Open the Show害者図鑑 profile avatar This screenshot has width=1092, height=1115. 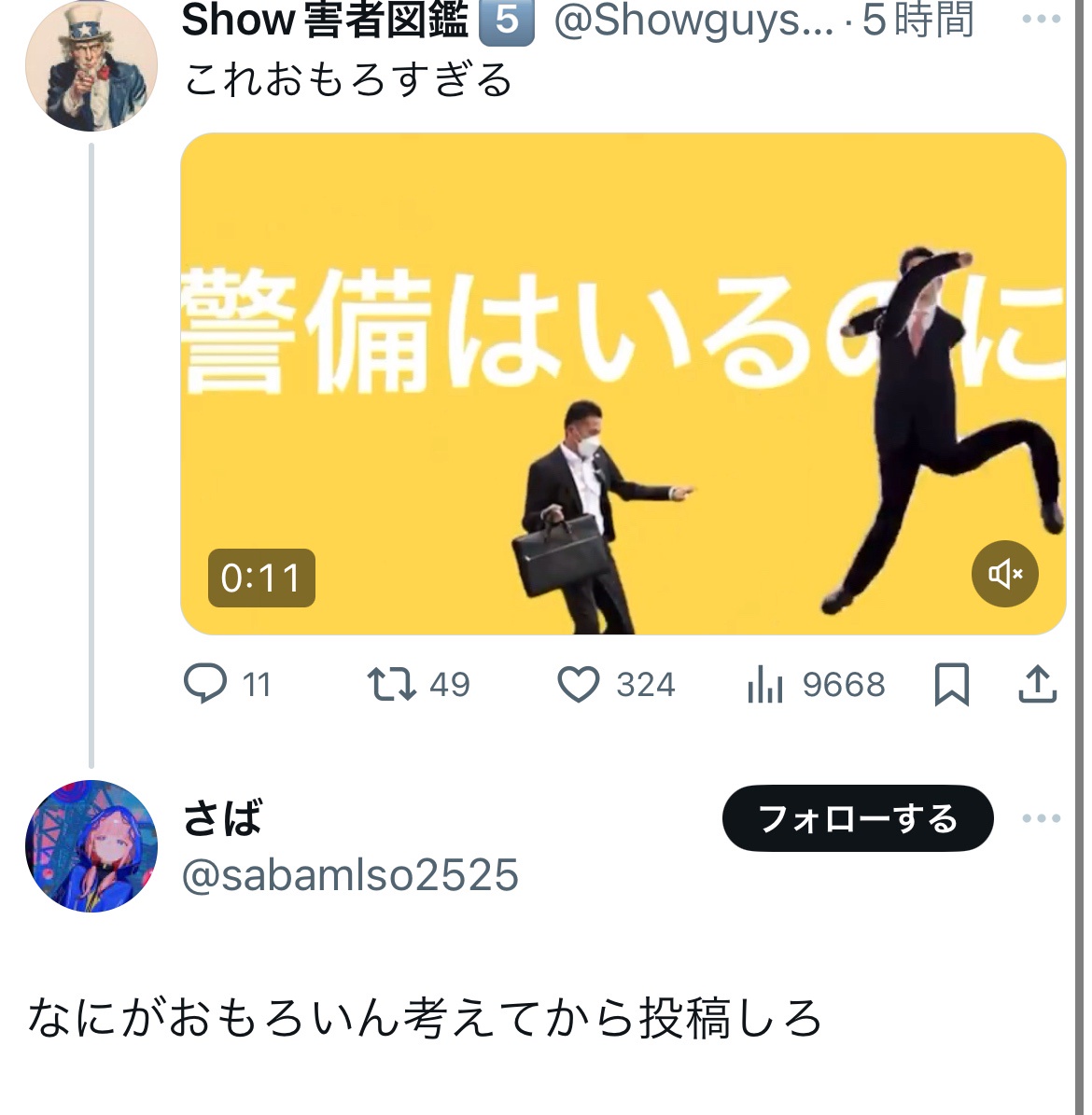tap(91, 65)
